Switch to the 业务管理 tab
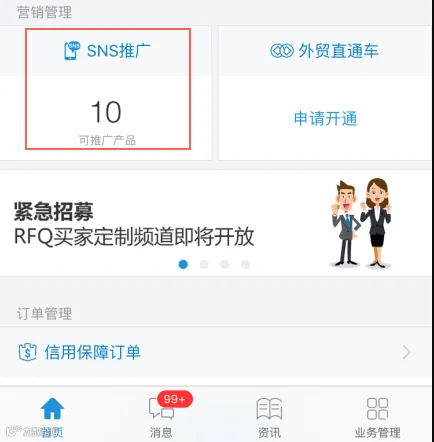Viewport: 434px width, 442px height. pyautogui.click(x=377, y=417)
